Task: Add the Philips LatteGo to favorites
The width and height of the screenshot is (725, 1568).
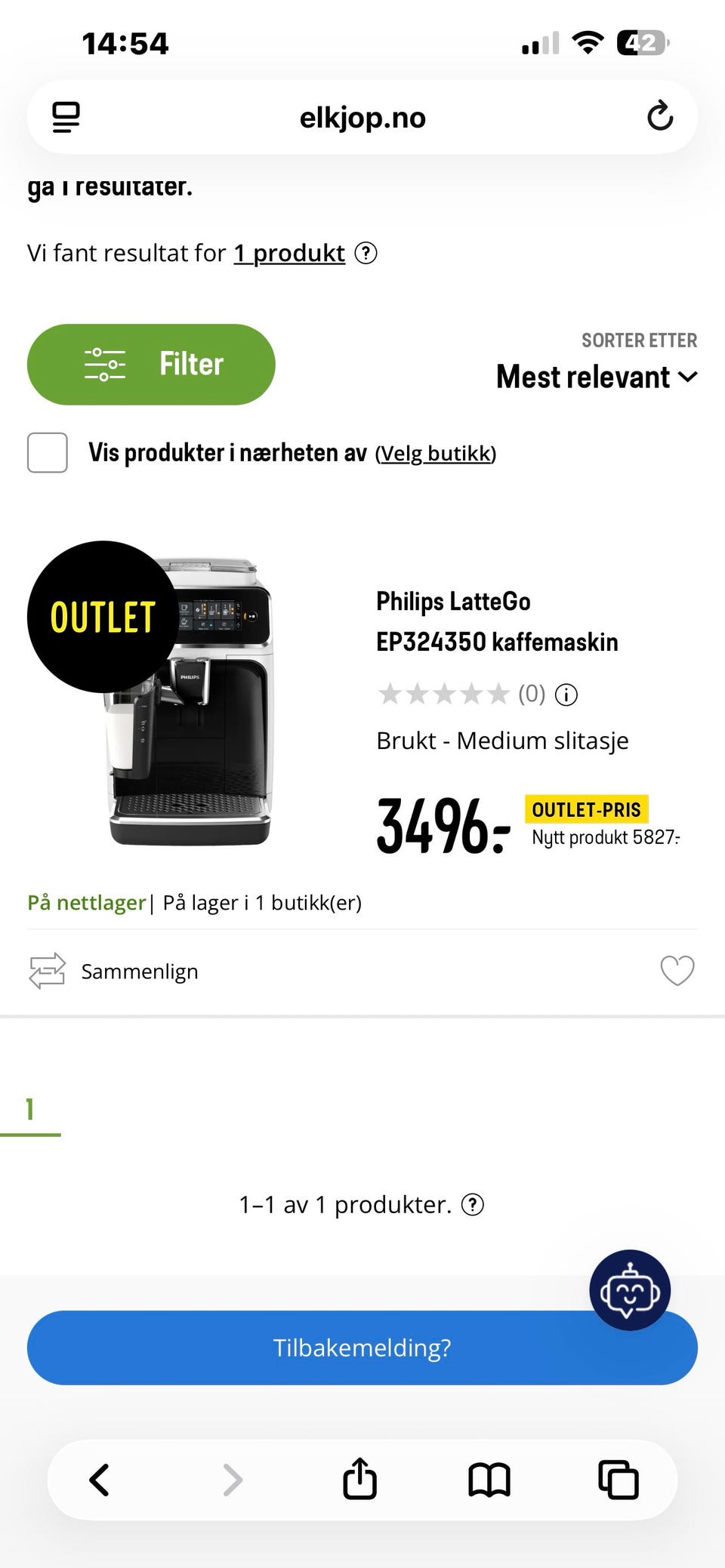Action: click(x=677, y=971)
